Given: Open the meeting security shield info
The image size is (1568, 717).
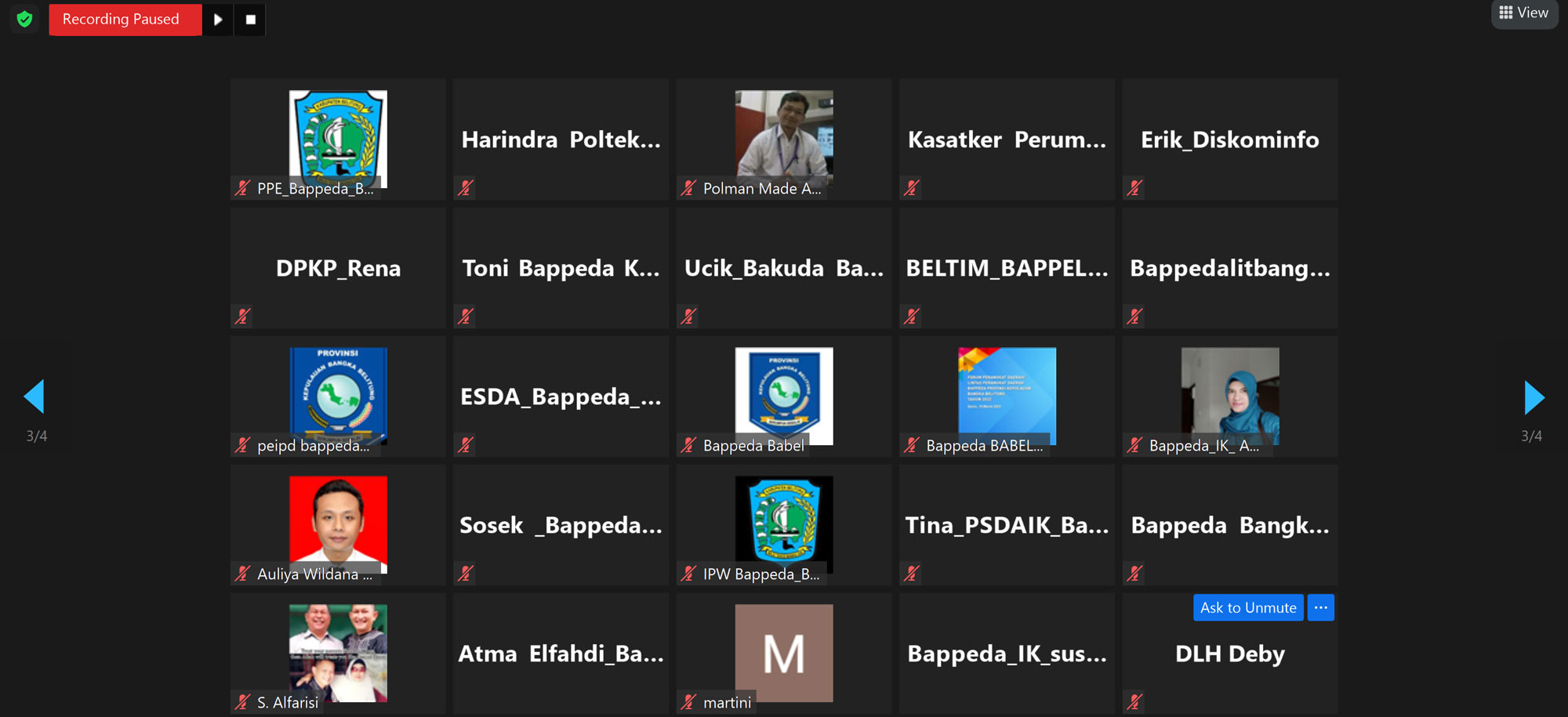Looking at the screenshot, I should (25, 19).
